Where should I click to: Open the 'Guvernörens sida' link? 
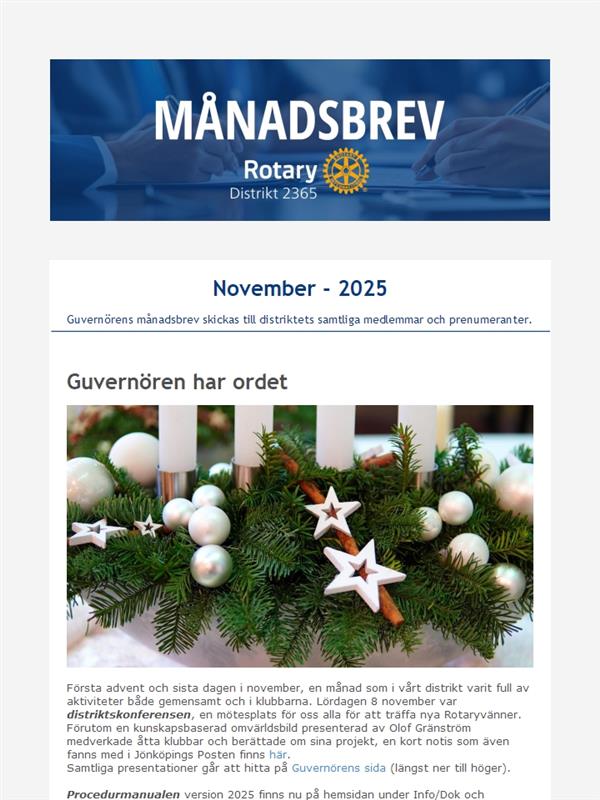(x=339, y=768)
